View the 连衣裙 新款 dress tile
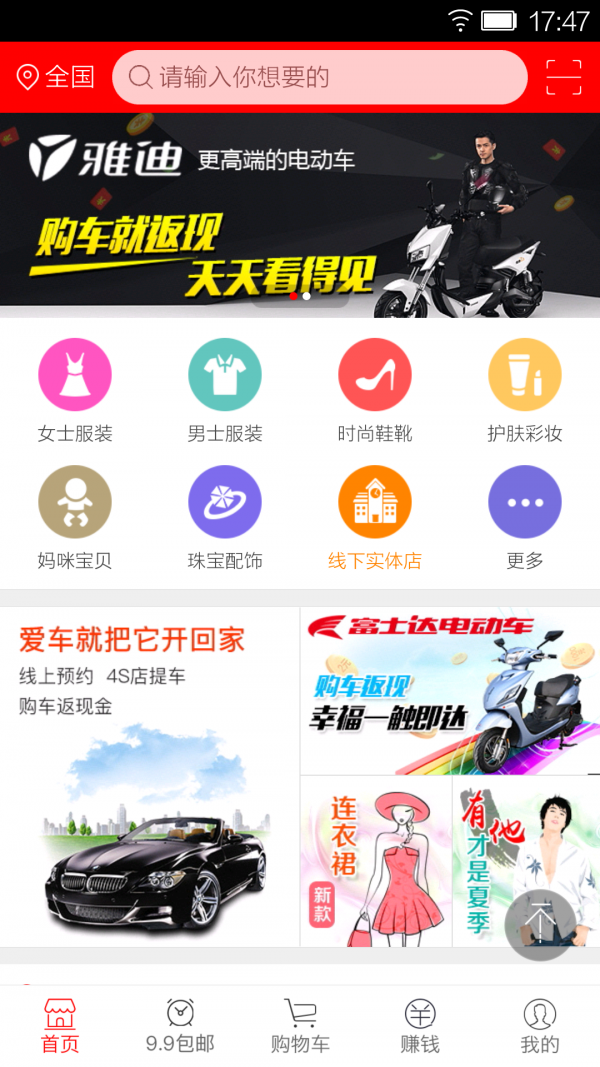 [x=376, y=862]
